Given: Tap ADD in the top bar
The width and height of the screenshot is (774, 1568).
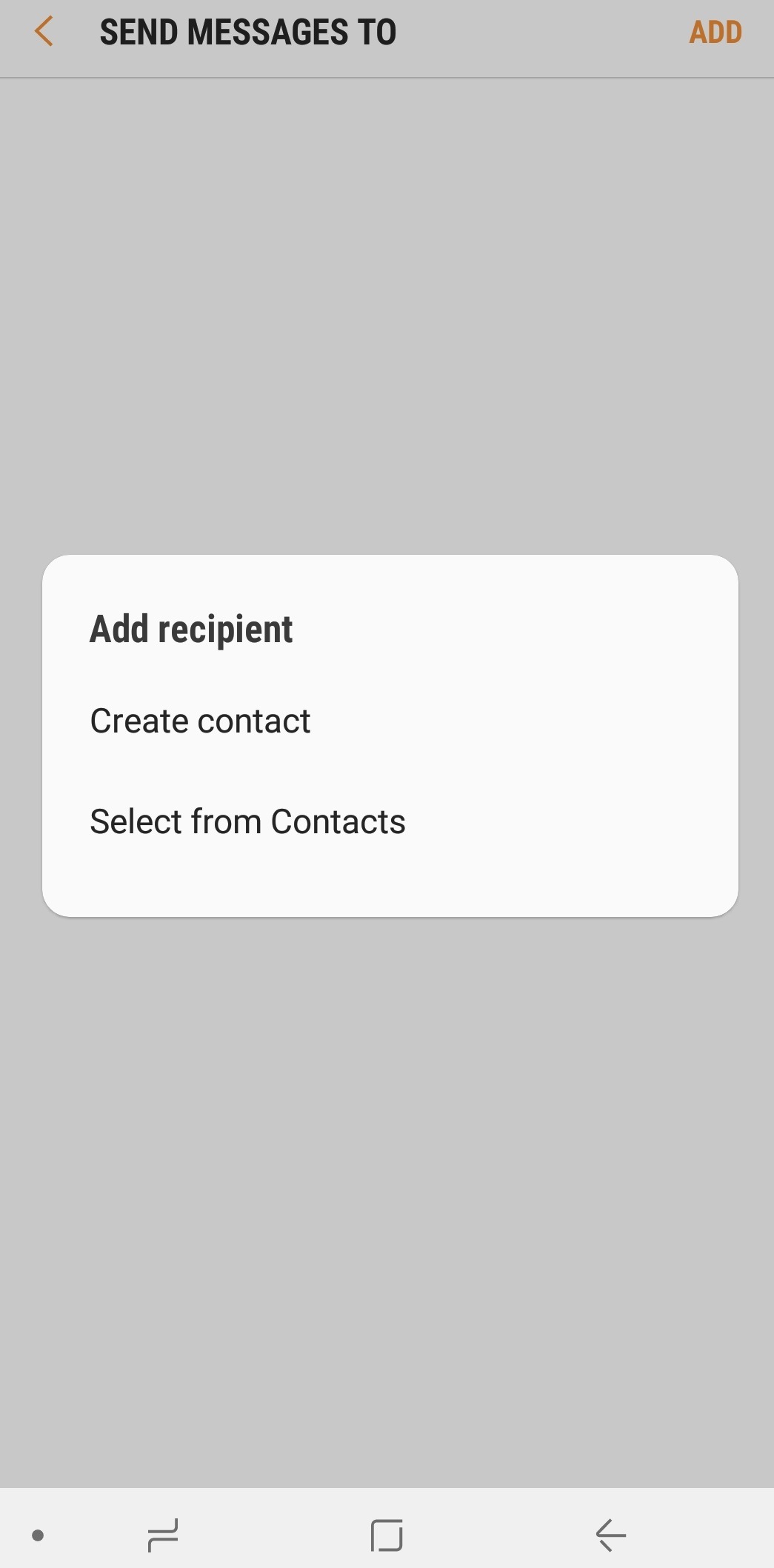Looking at the screenshot, I should [x=715, y=33].
